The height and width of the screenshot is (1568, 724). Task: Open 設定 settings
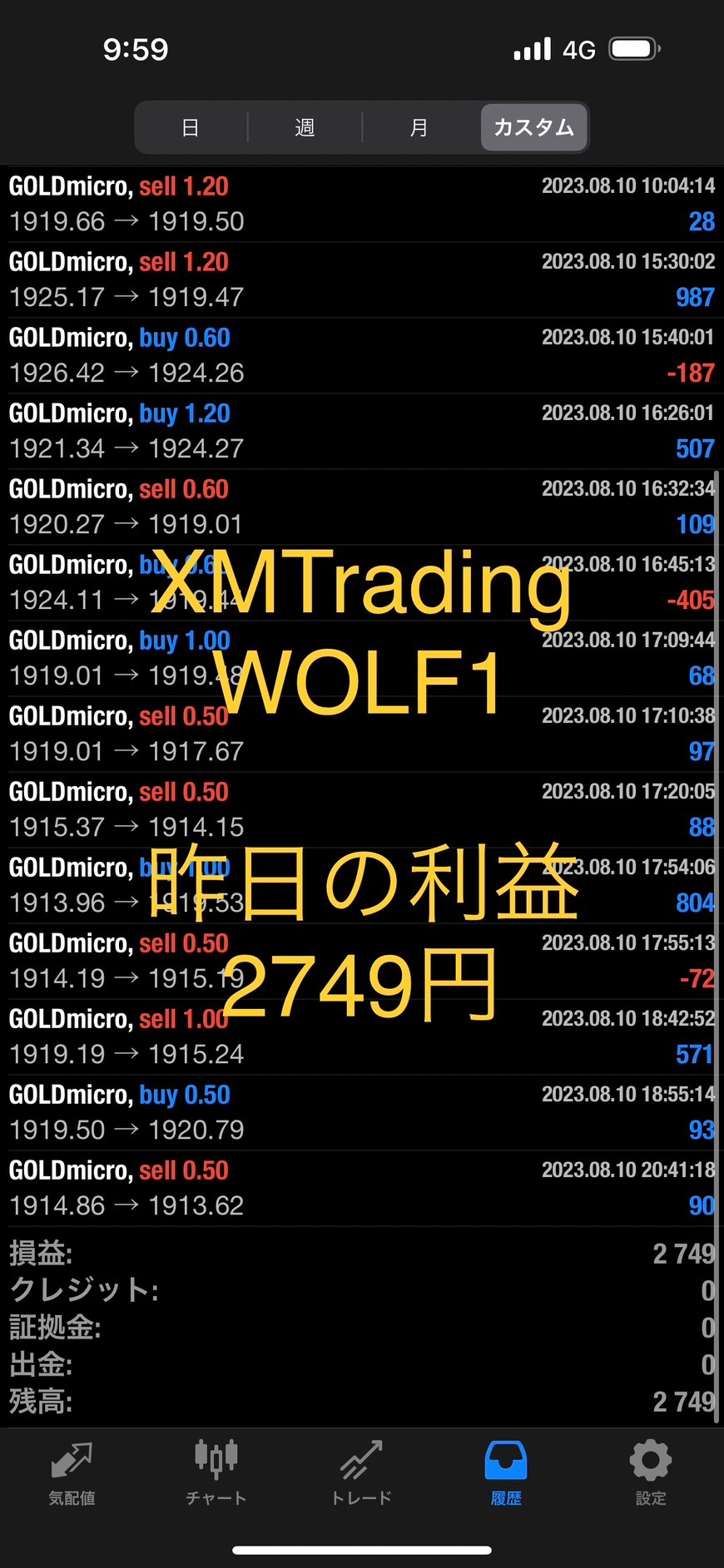pyautogui.click(x=651, y=1474)
